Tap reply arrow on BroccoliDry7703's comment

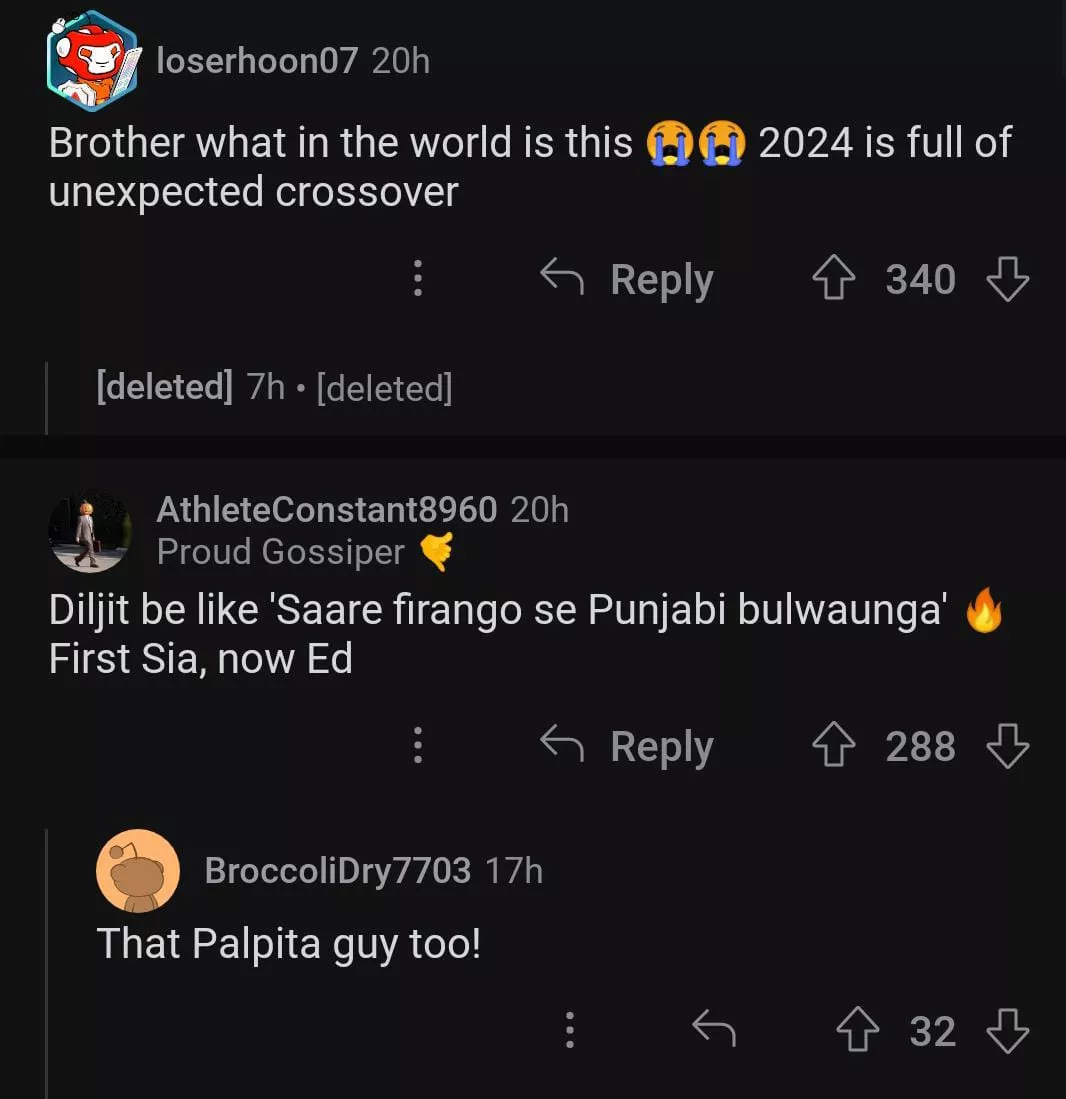point(714,1030)
